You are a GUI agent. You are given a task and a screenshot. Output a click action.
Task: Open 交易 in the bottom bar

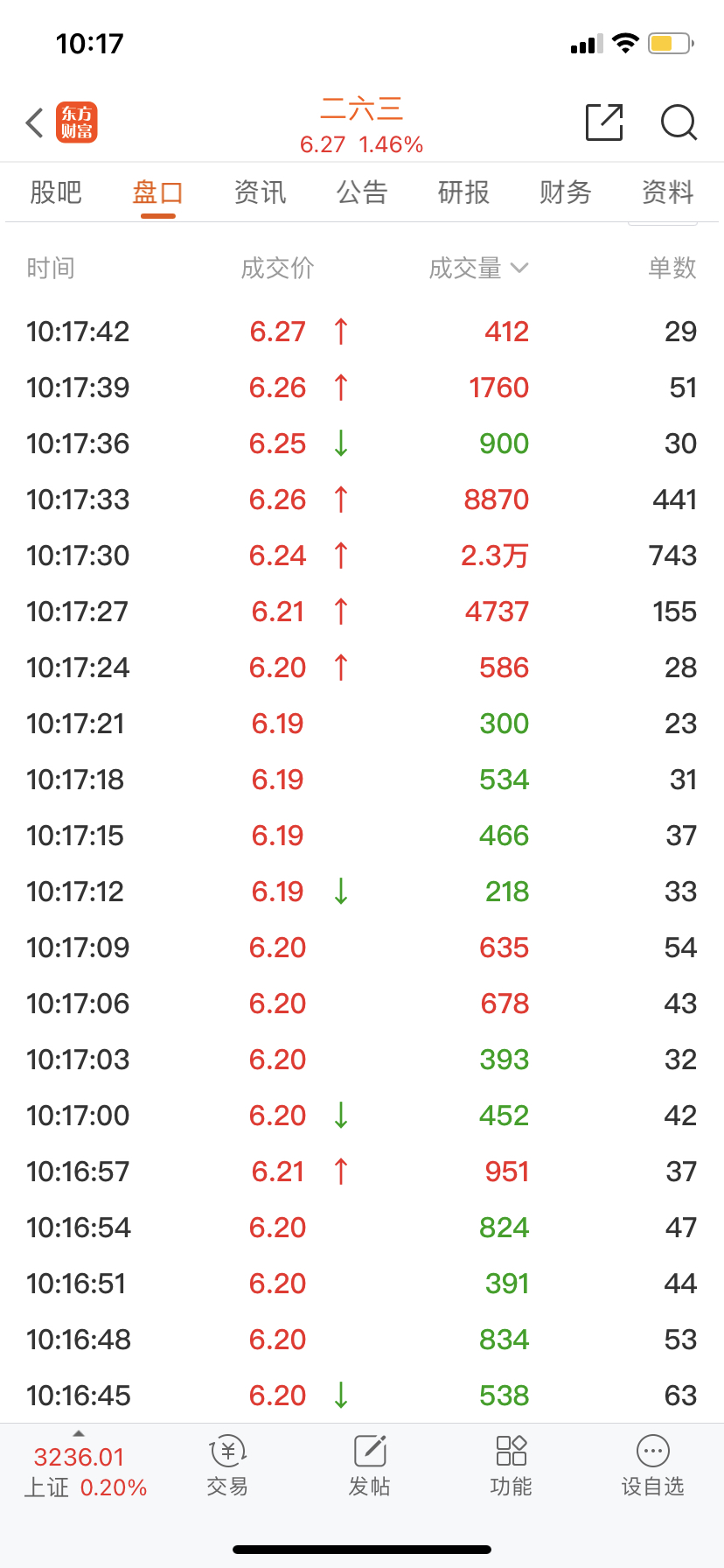tap(227, 1466)
